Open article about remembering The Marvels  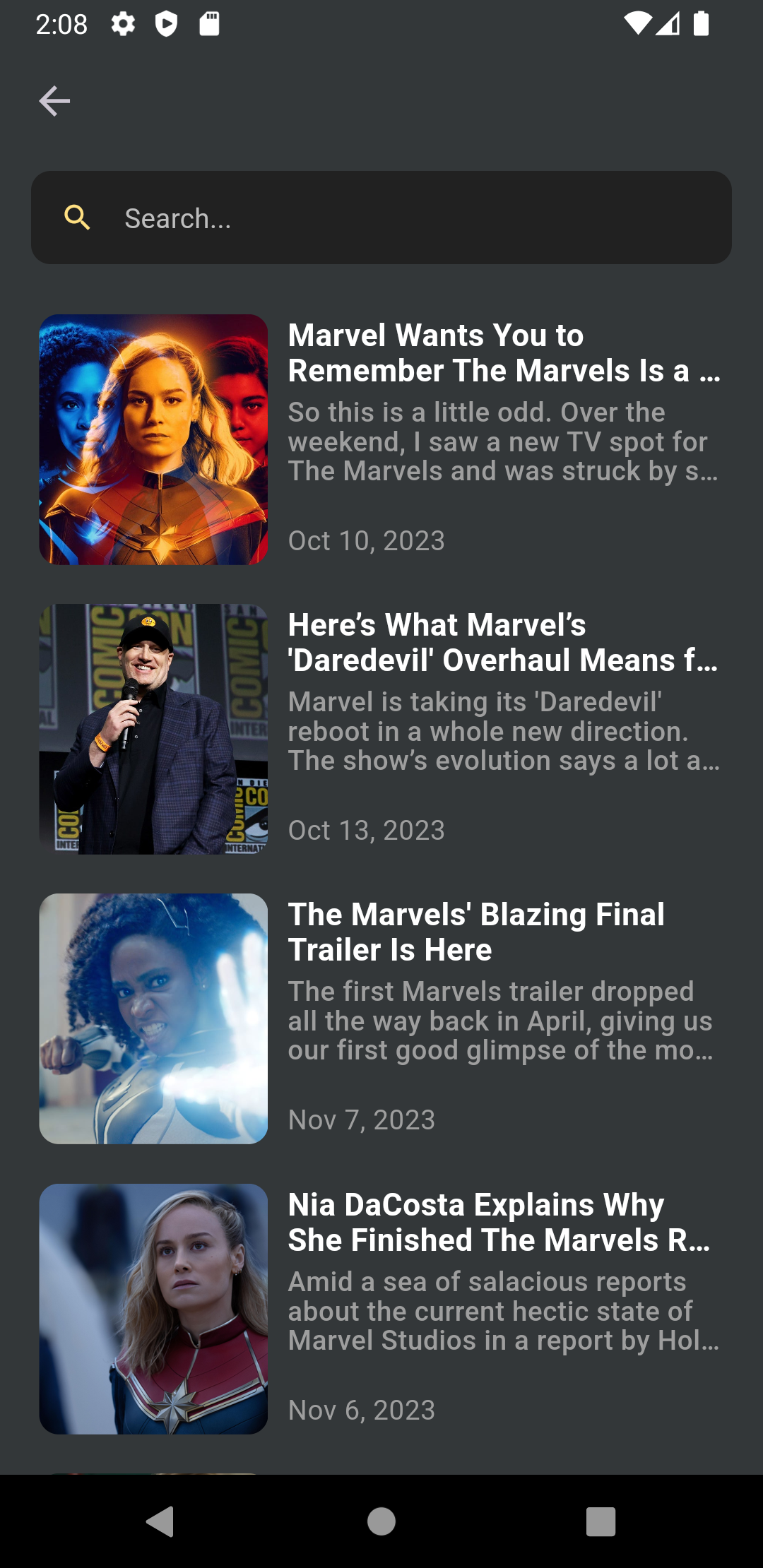(x=381, y=439)
